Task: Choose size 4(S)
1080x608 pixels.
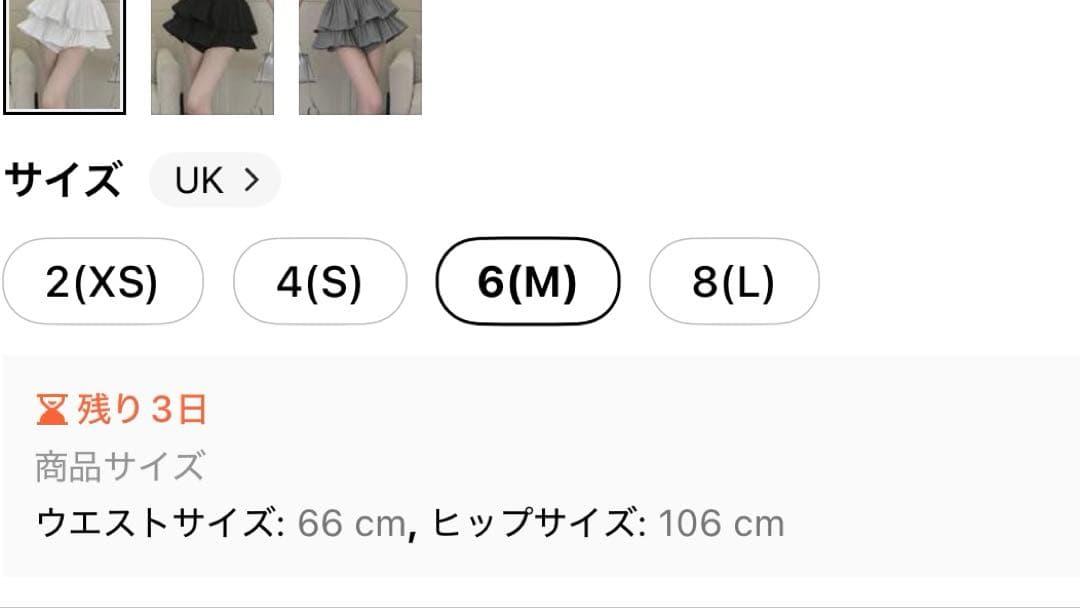Action: coord(320,283)
